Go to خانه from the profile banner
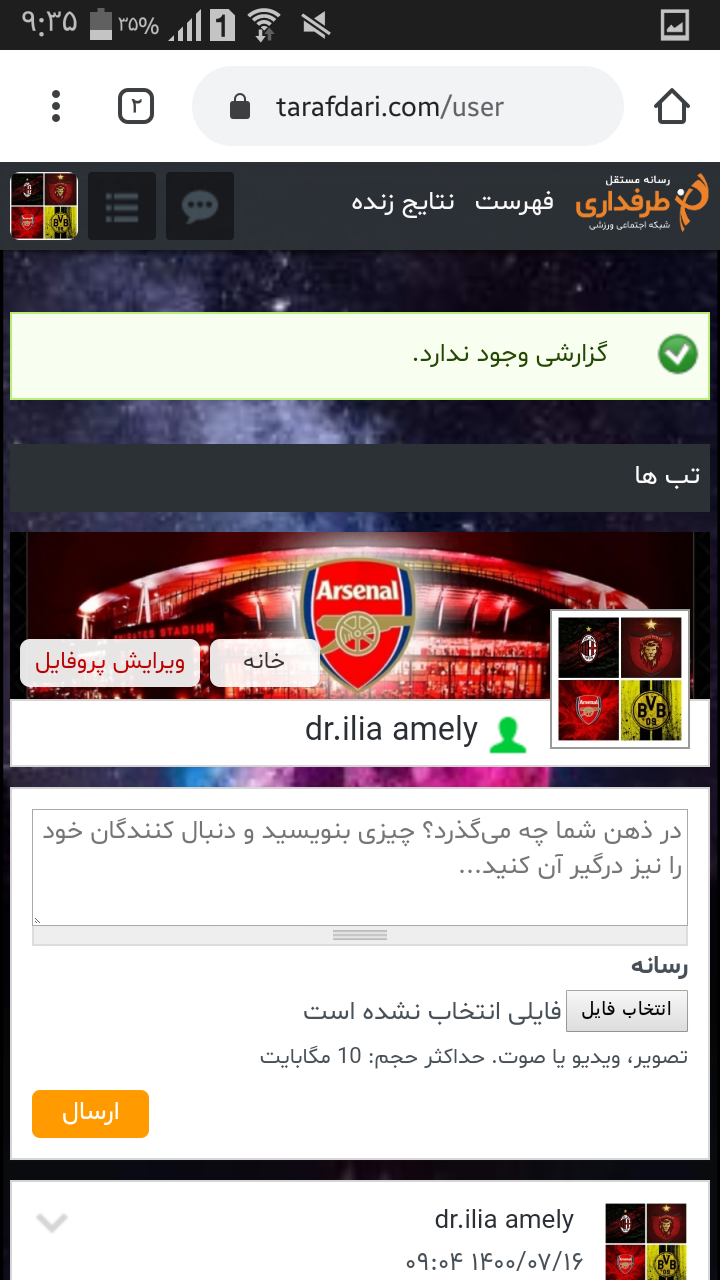Viewport: 720px width, 1280px height. (265, 662)
